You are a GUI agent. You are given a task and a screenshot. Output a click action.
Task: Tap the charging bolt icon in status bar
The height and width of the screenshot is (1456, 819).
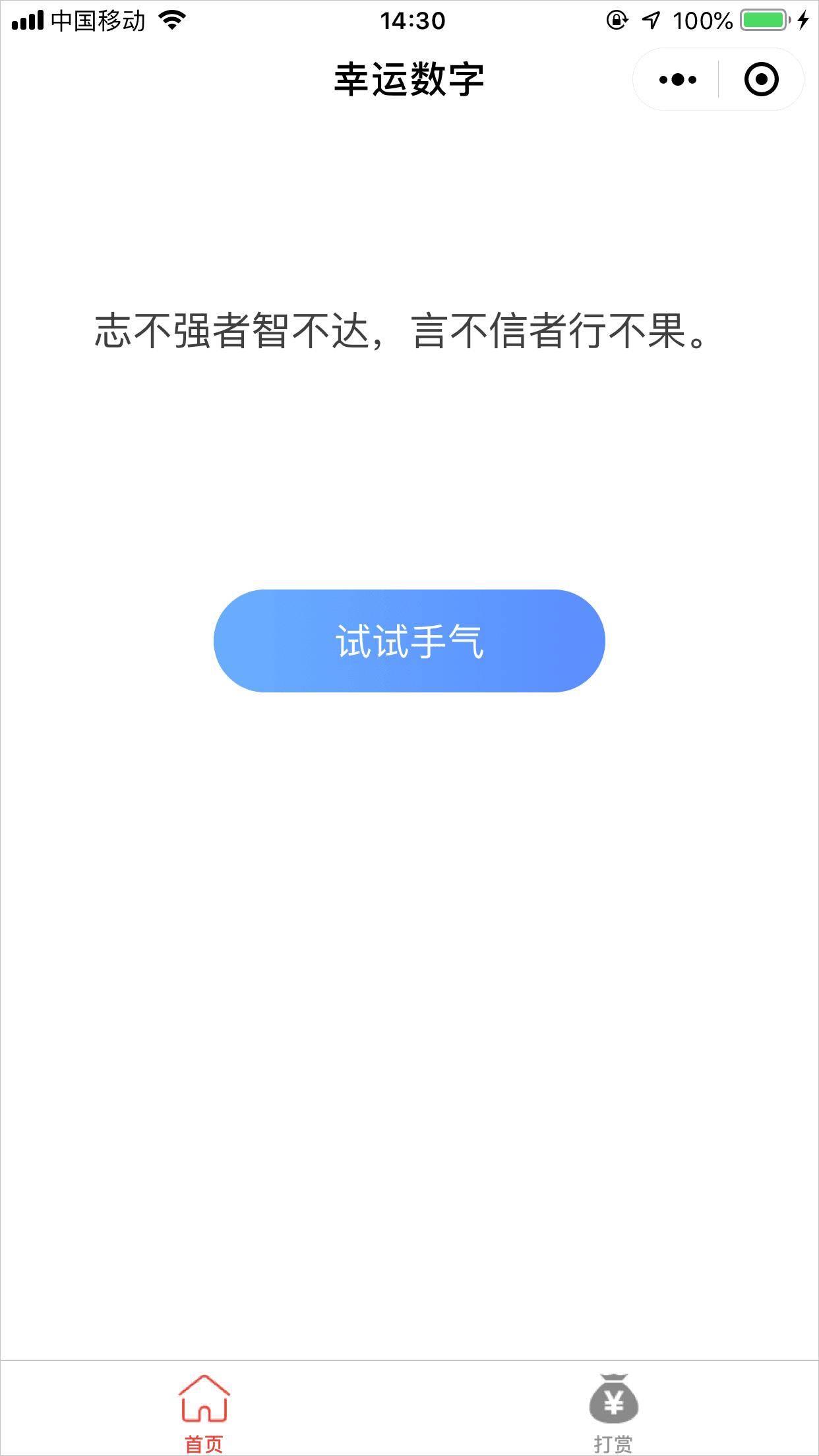803,20
